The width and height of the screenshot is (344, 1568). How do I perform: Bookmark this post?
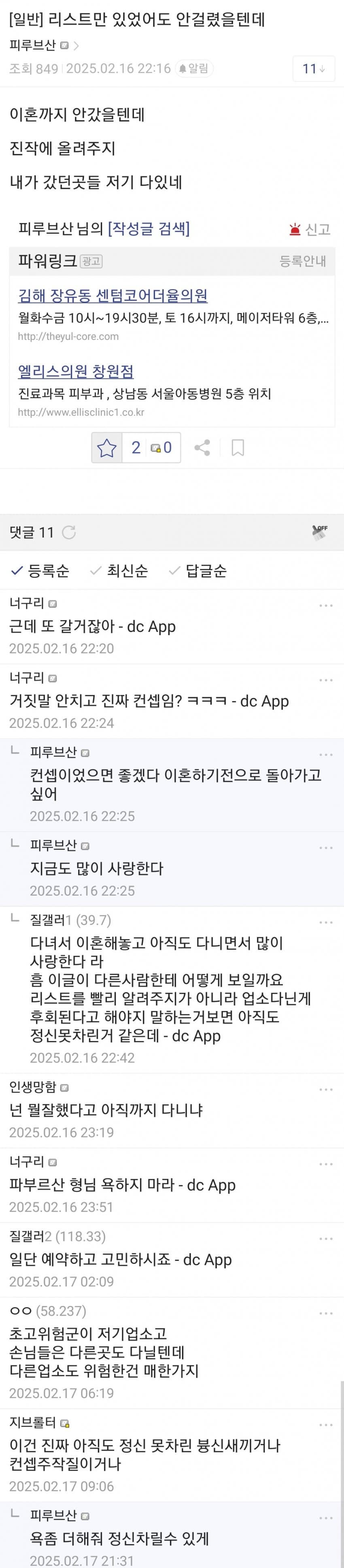tap(238, 448)
